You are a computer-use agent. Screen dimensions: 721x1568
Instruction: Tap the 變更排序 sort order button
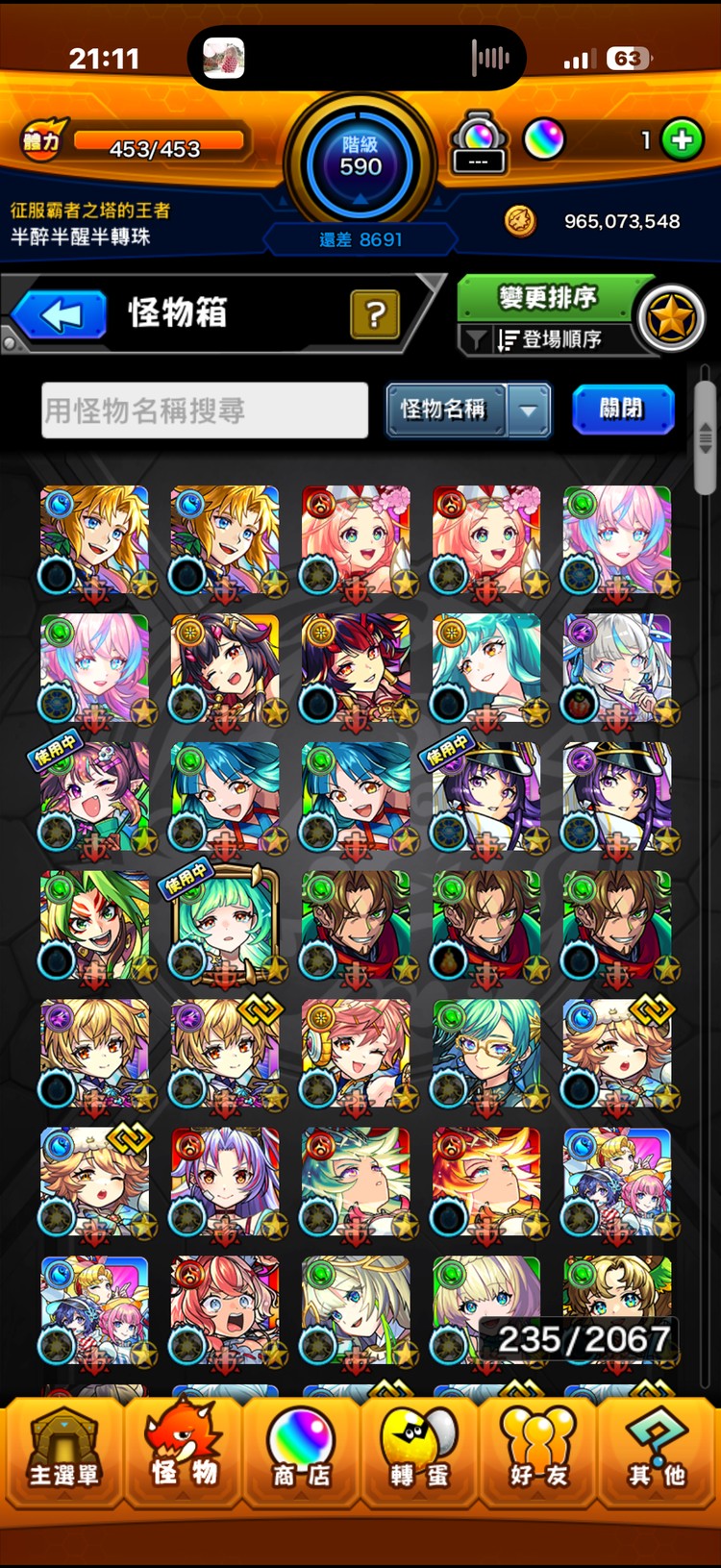(547, 298)
